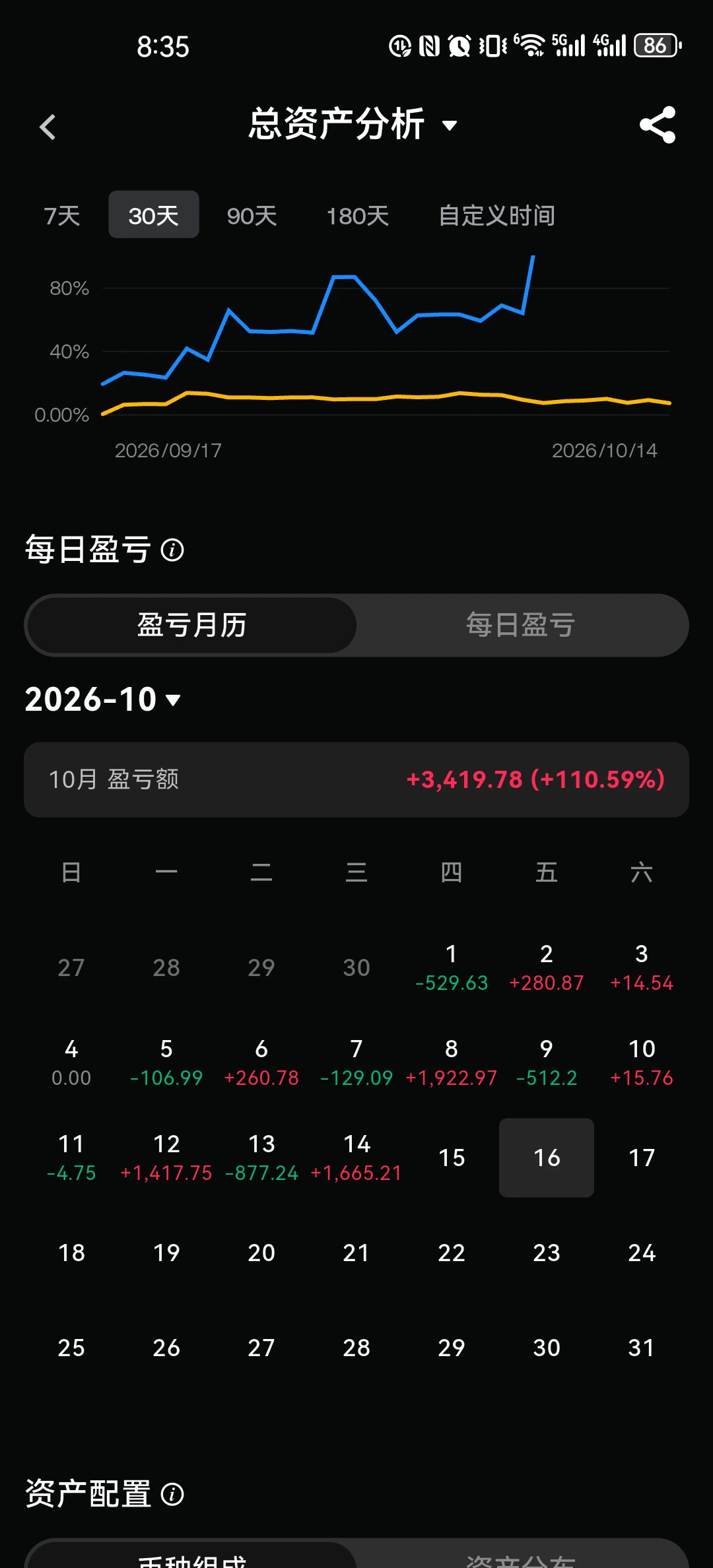Switch chart to 180天 range
This screenshot has width=713, height=1568.
(x=358, y=215)
